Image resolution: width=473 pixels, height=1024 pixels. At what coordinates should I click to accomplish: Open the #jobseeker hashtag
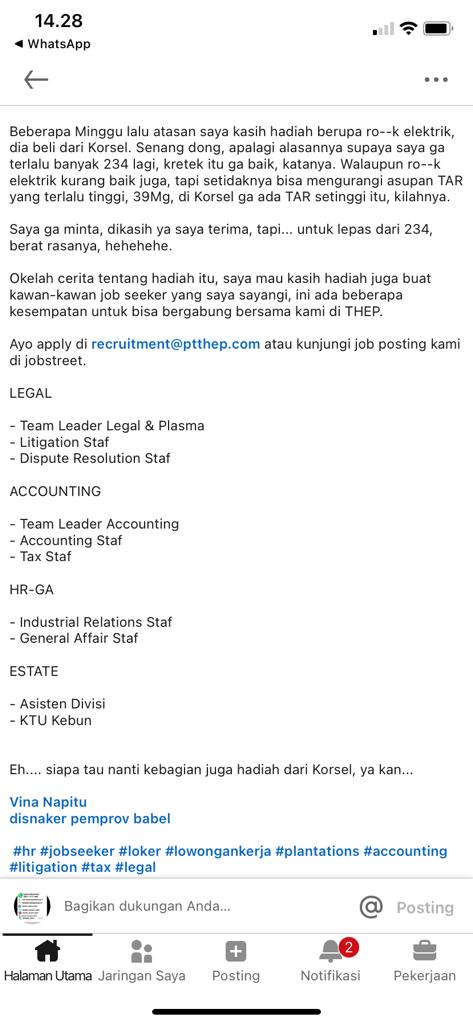(77, 851)
